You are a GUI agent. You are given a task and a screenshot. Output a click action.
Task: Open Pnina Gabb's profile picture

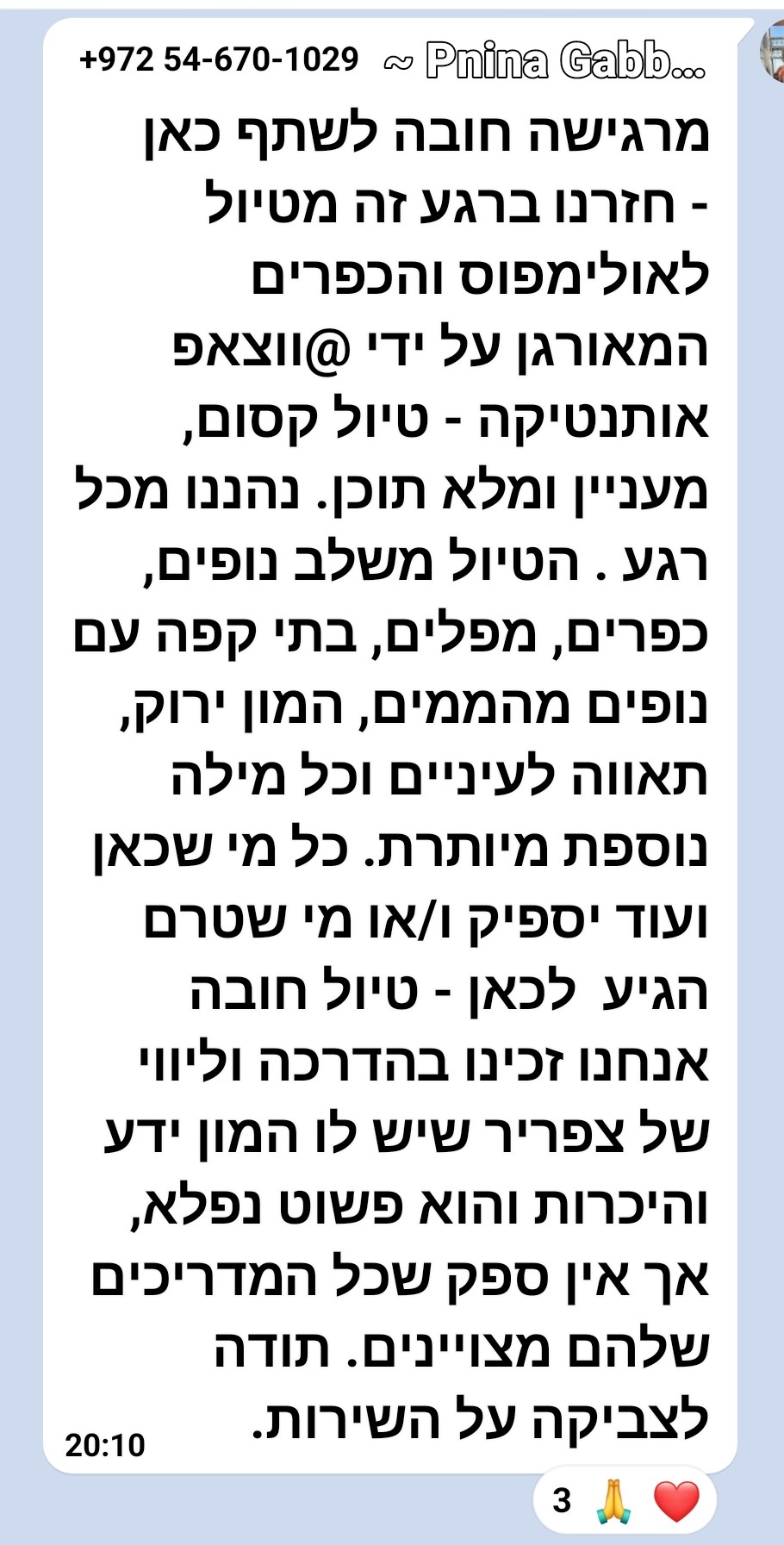[772, 53]
